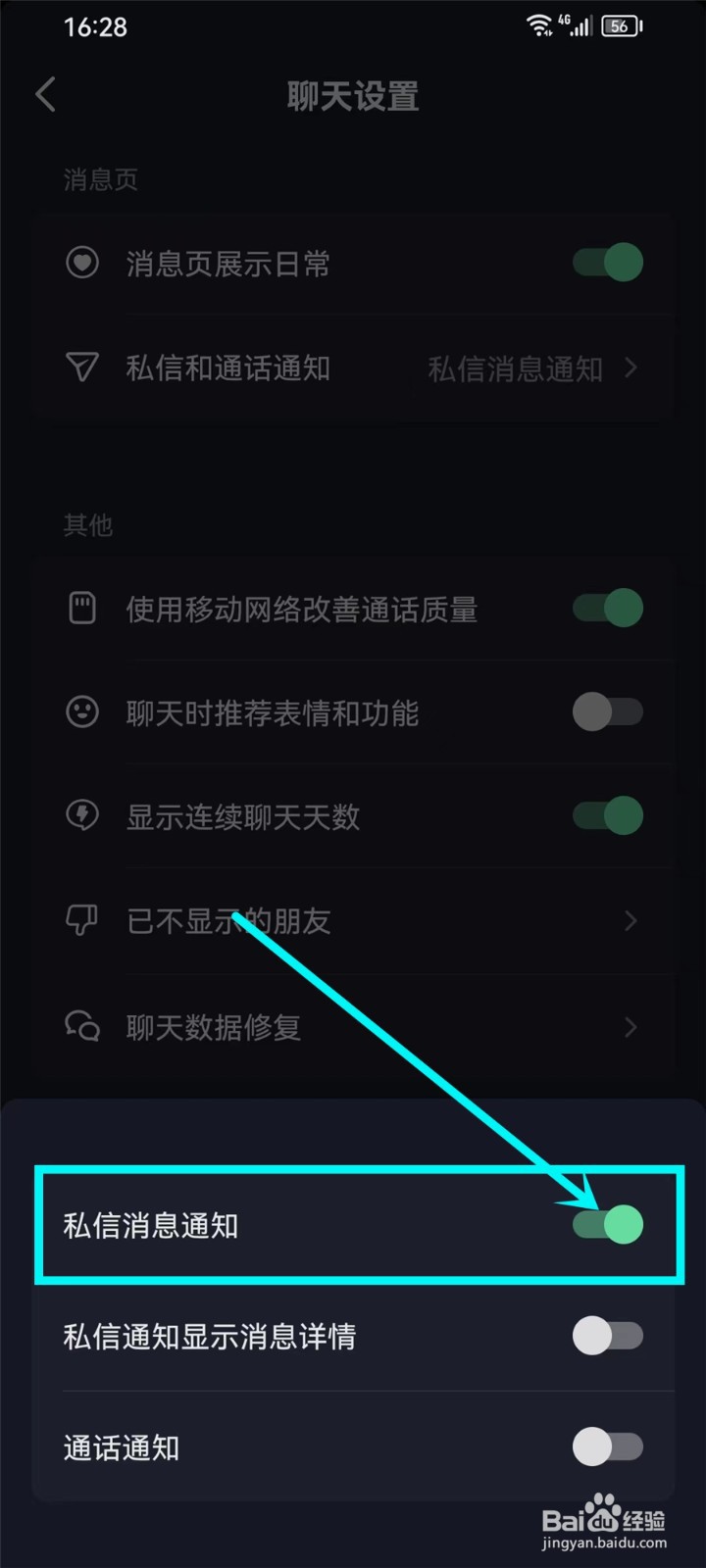Click the chat bubble icon beside 聊天数据修复
This screenshot has height=1568, width=706.
coord(82,1026)
